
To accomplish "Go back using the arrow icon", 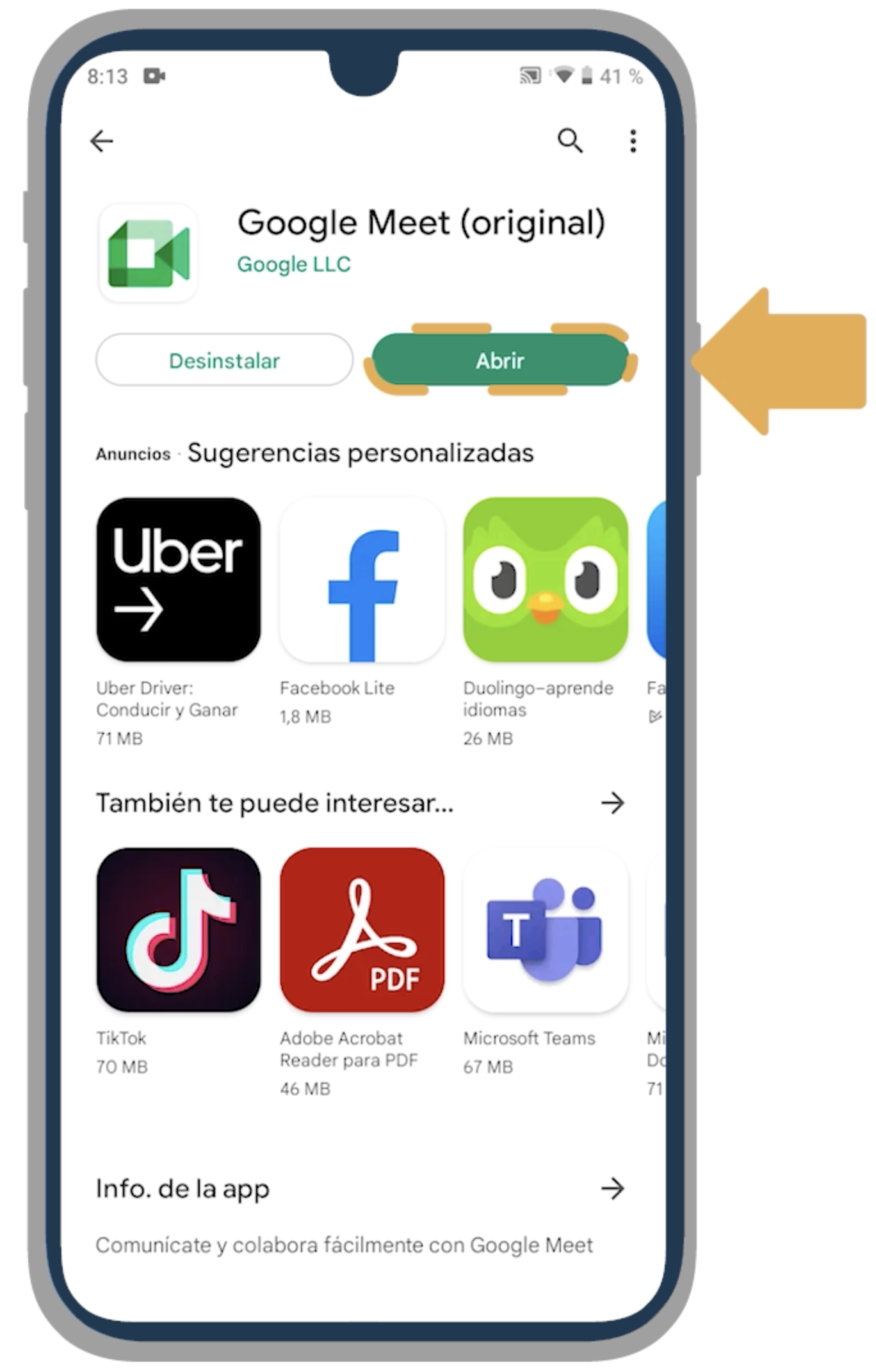I will point(101,141).
